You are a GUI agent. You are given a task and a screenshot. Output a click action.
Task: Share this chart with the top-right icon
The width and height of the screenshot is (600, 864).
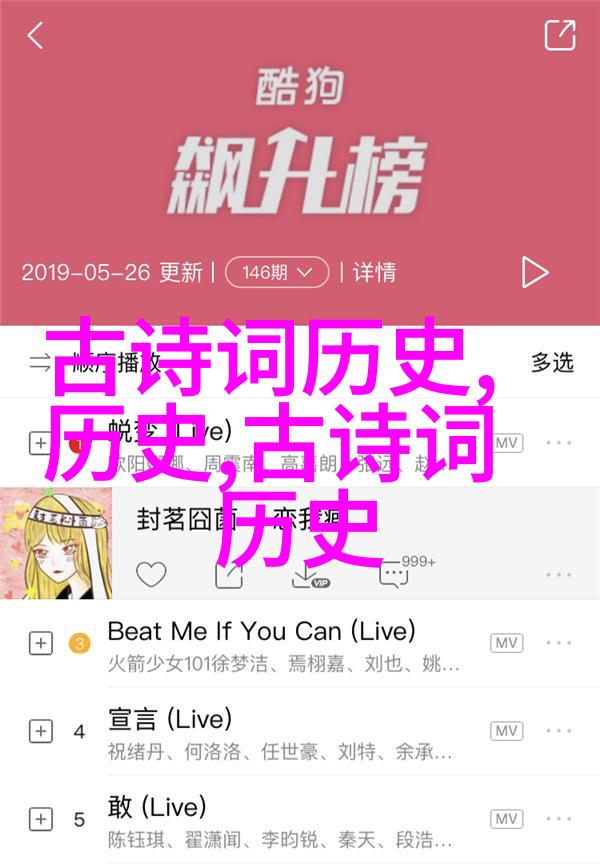[x=559, y=35]
